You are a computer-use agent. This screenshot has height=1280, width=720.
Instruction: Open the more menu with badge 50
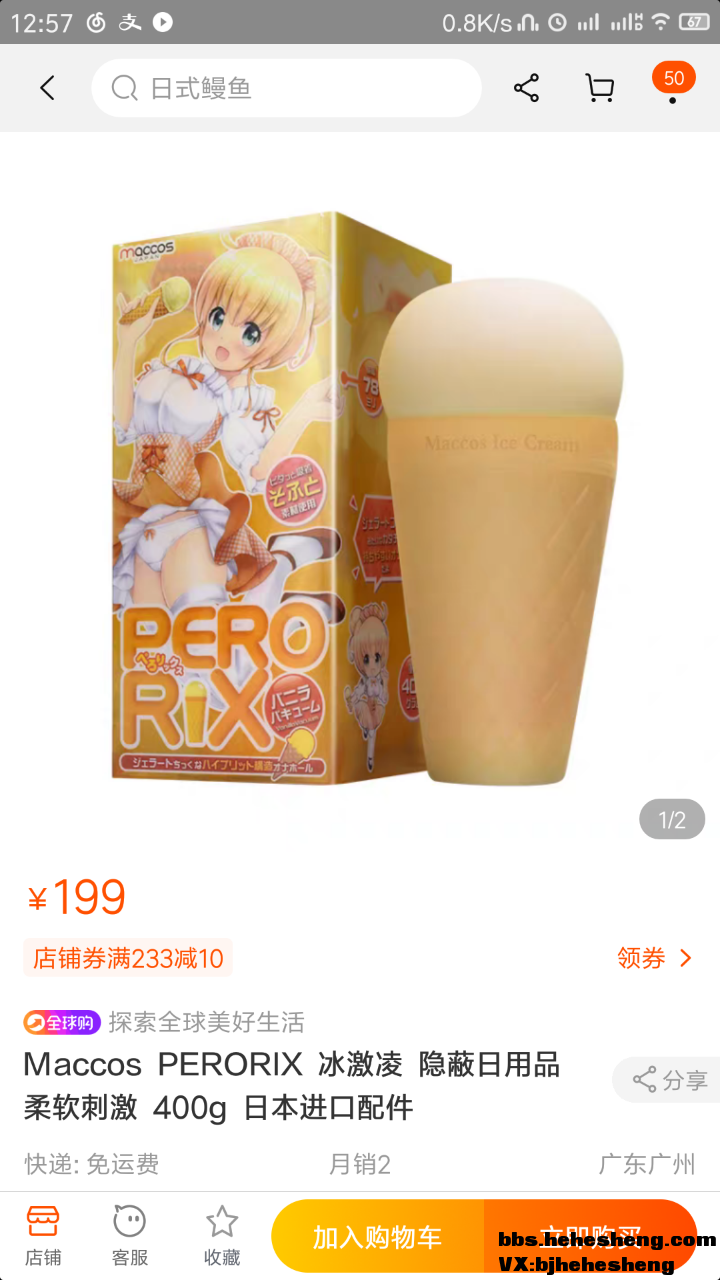[673, 88]
